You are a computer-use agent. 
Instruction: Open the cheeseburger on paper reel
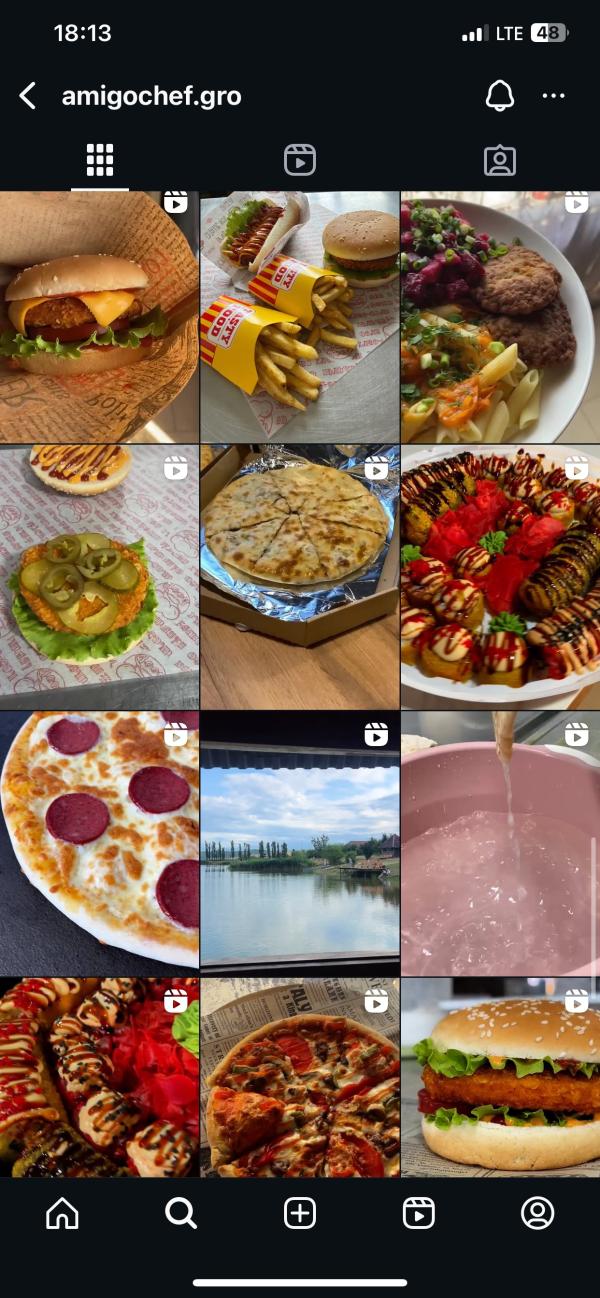[x=99, y=317]
